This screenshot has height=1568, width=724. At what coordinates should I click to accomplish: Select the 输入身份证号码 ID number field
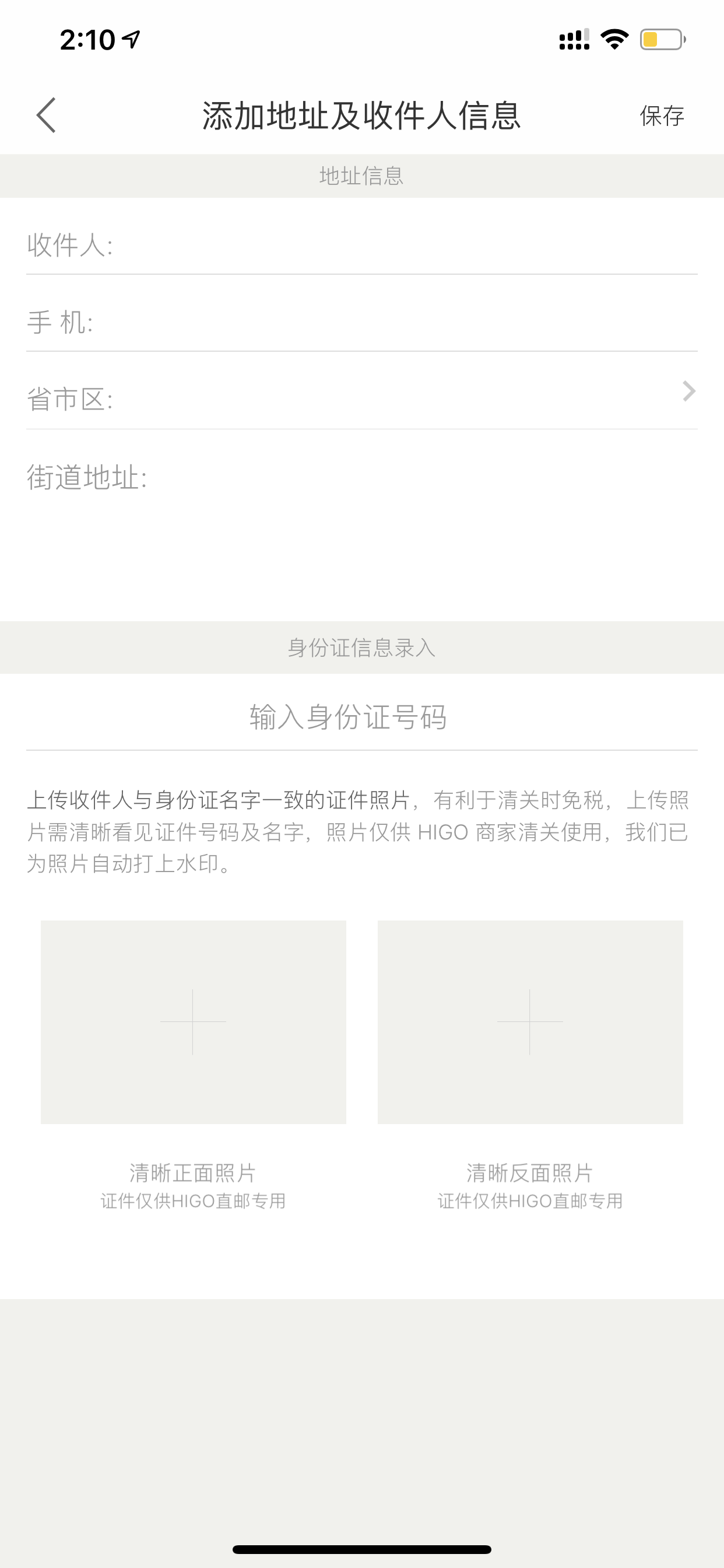click(x=362, y=717)
